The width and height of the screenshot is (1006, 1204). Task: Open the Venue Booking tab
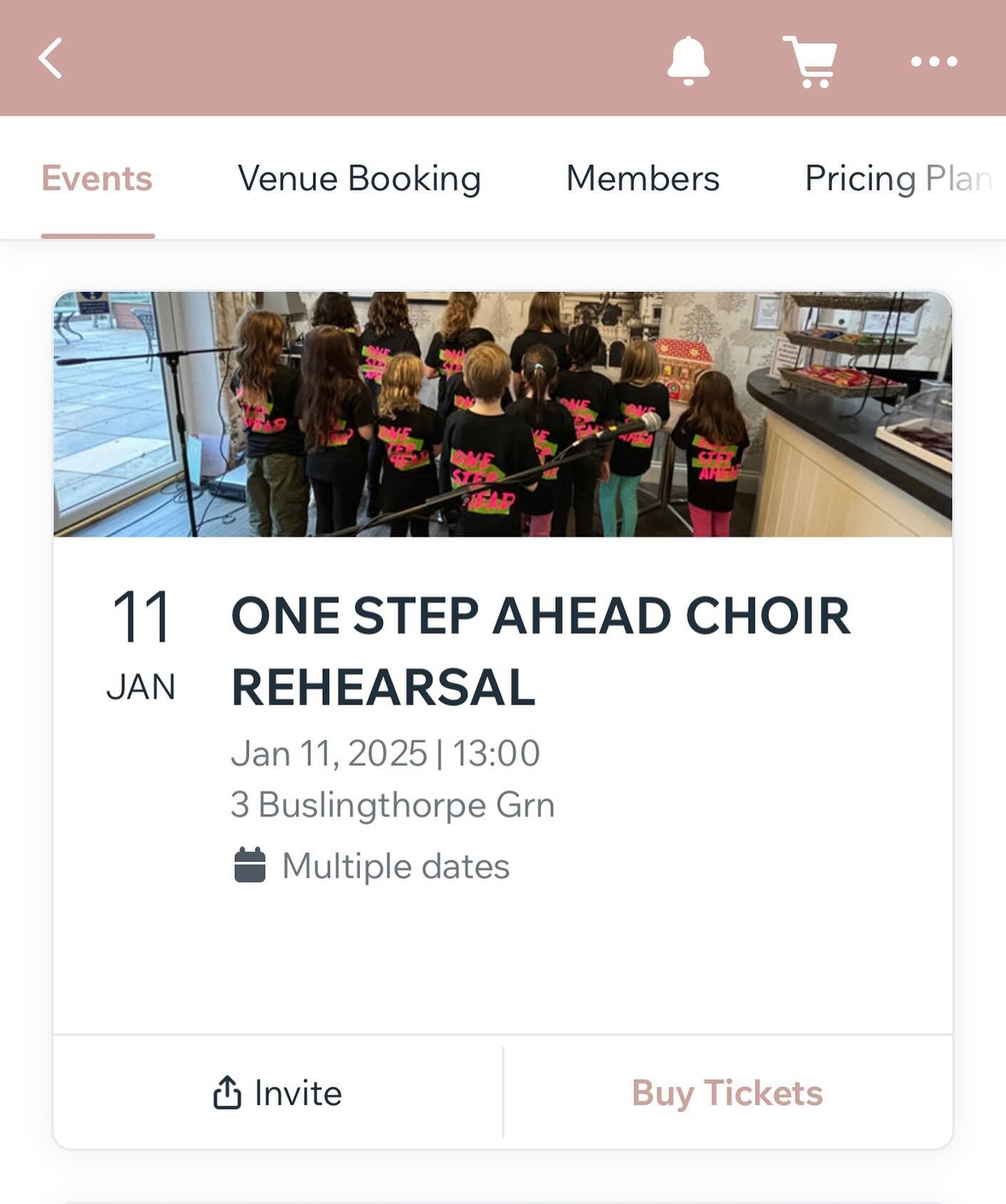[x=360, y=179]
